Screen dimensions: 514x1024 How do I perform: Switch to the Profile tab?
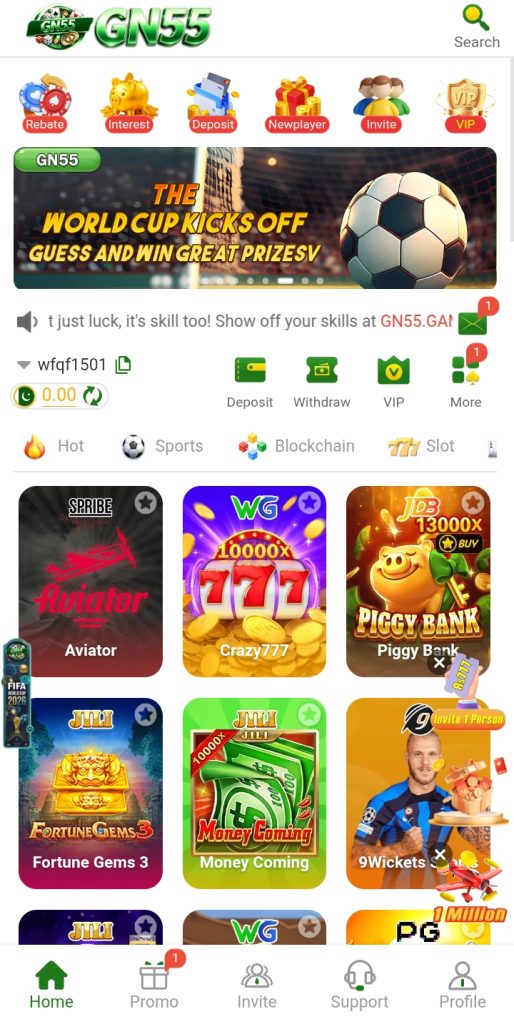pos(462,985)
